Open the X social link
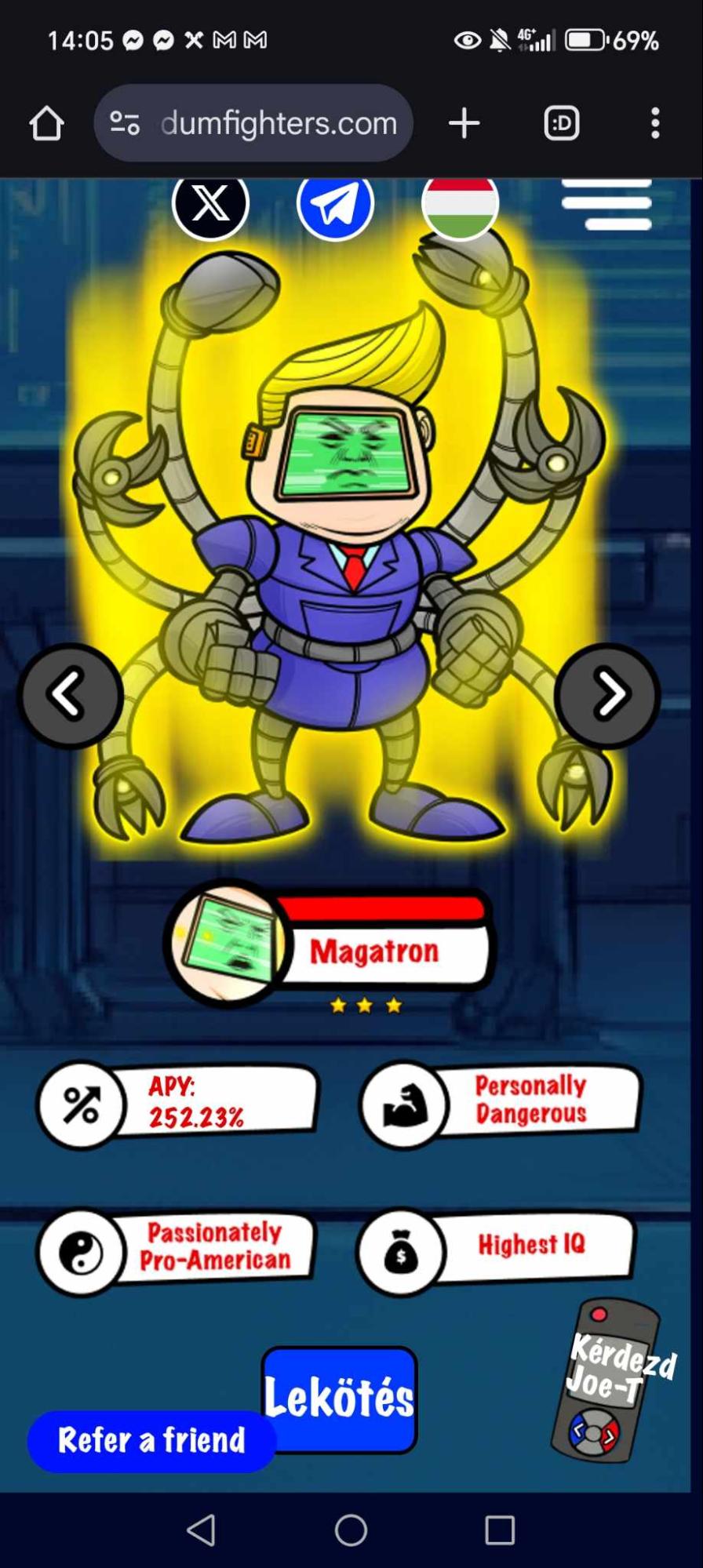This screenshot has height=1568, width=703. point(210,205)
